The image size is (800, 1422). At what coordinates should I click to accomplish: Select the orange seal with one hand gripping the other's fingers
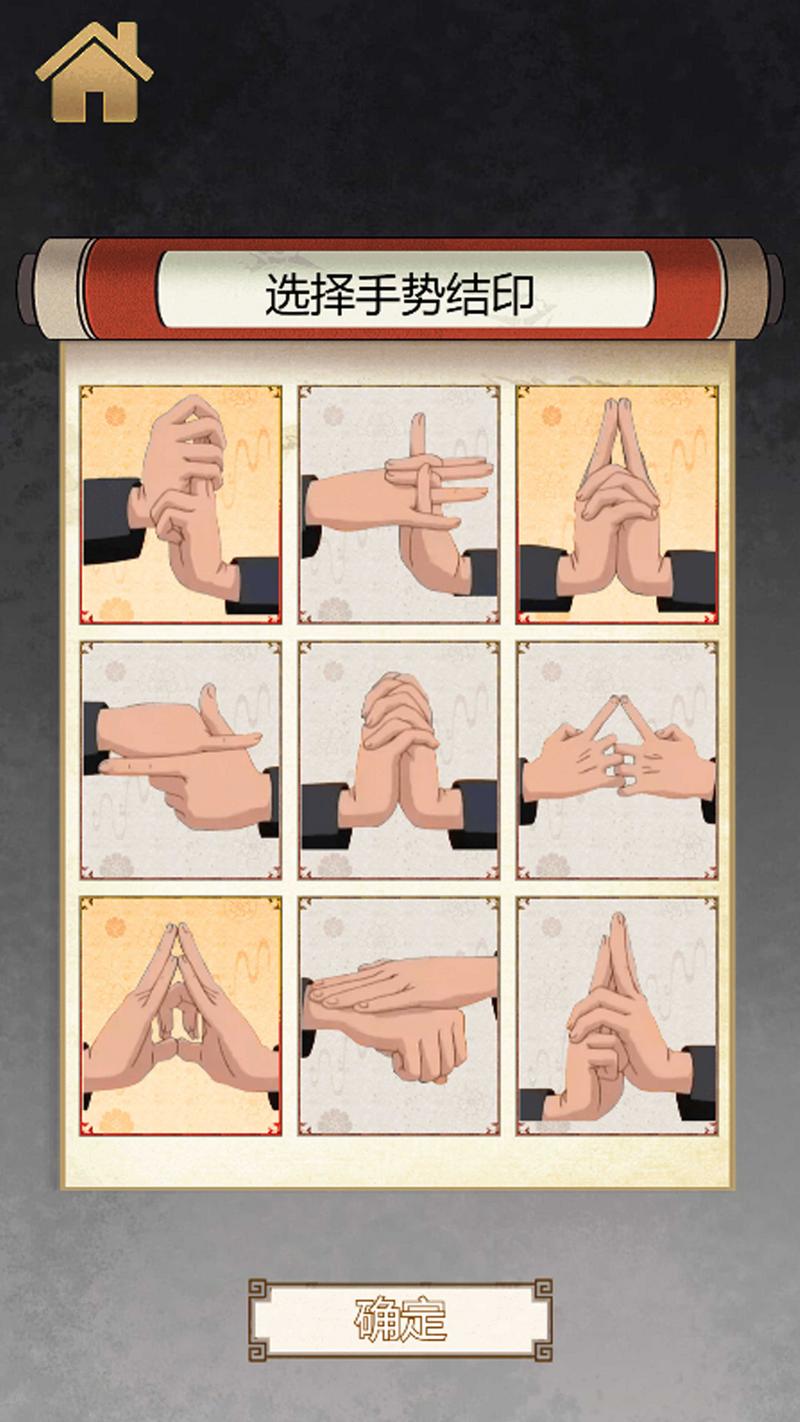pos(181,505)
